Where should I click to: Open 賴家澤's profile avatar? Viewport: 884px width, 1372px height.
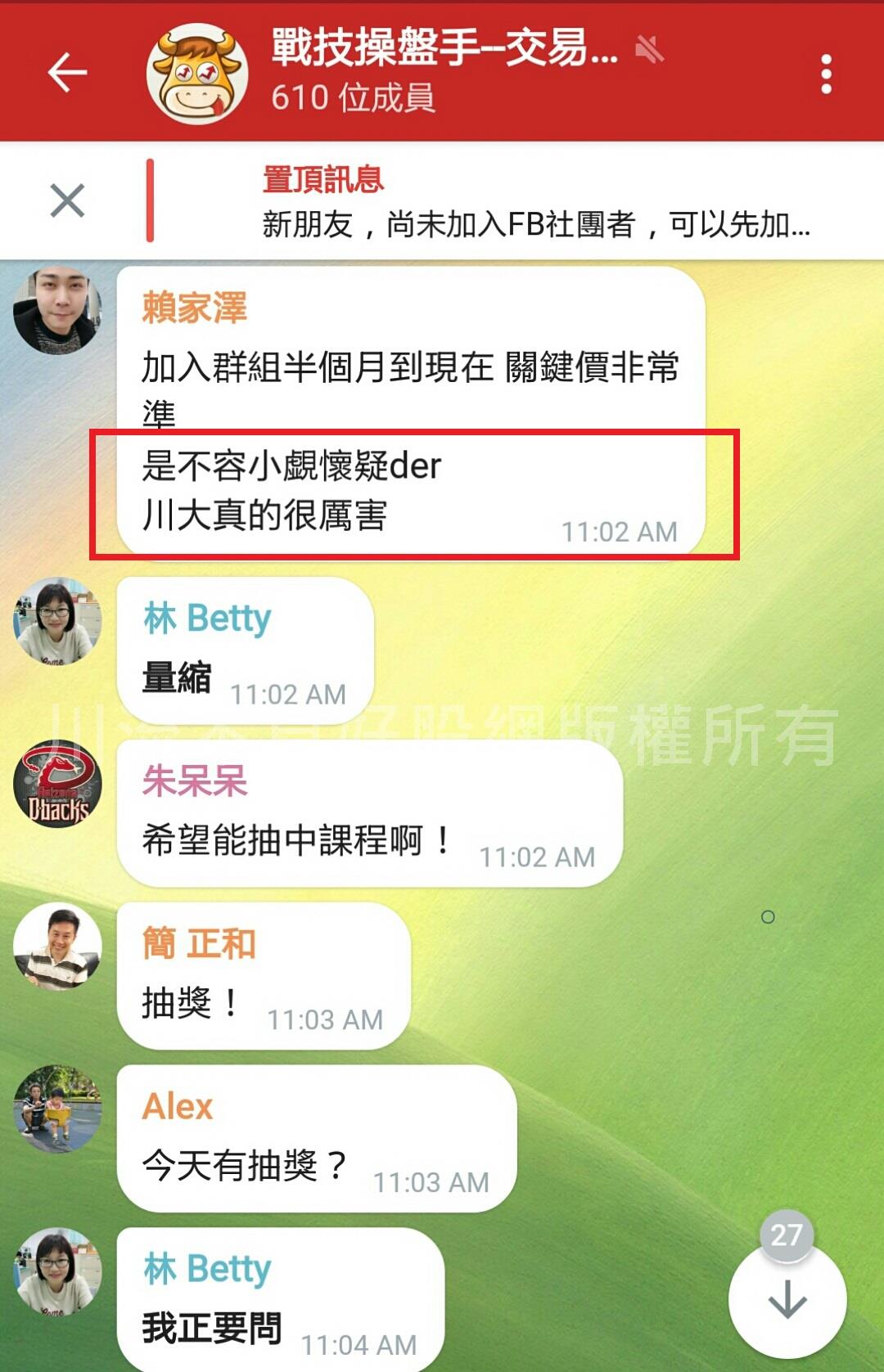point(57,310)
